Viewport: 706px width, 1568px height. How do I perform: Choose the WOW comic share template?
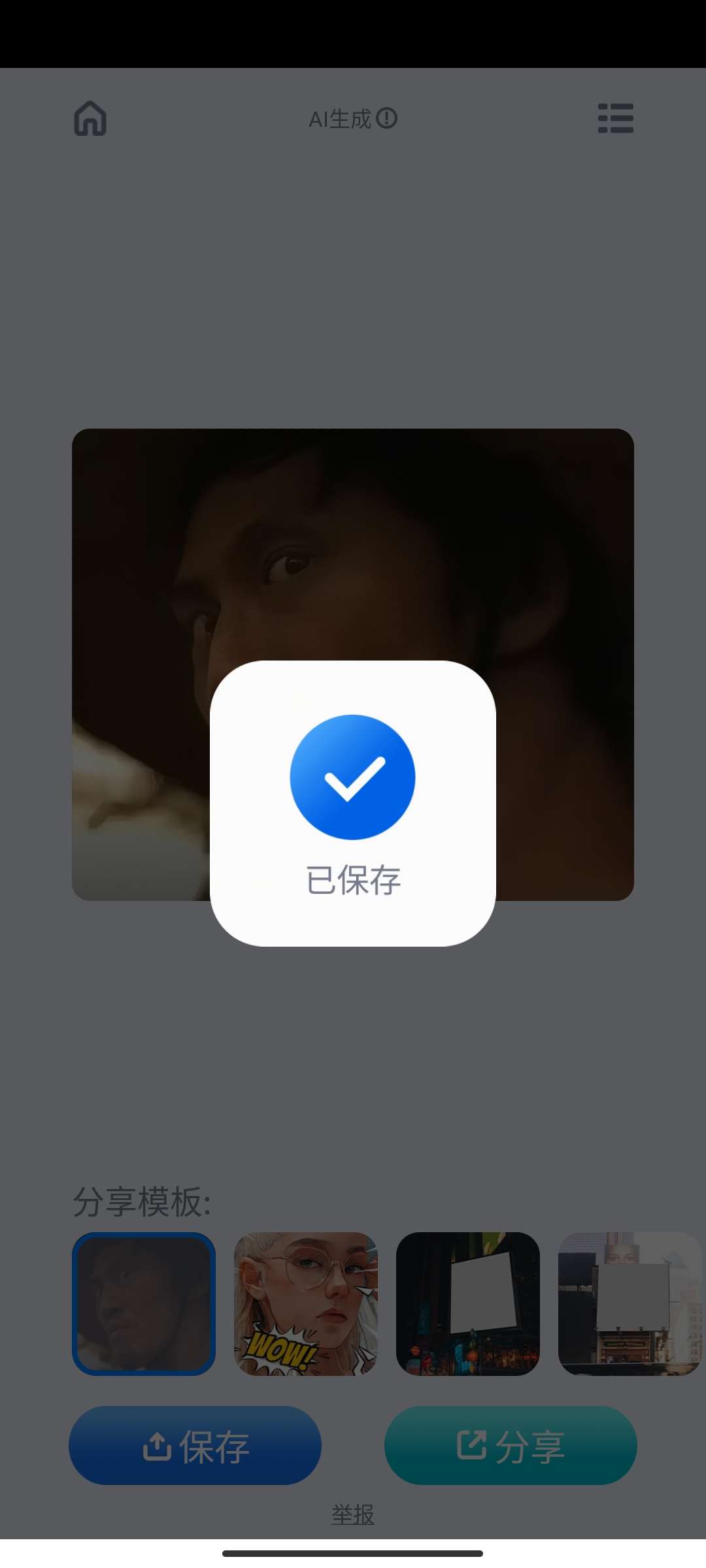pyautogui.click(x=306, y=1304)
